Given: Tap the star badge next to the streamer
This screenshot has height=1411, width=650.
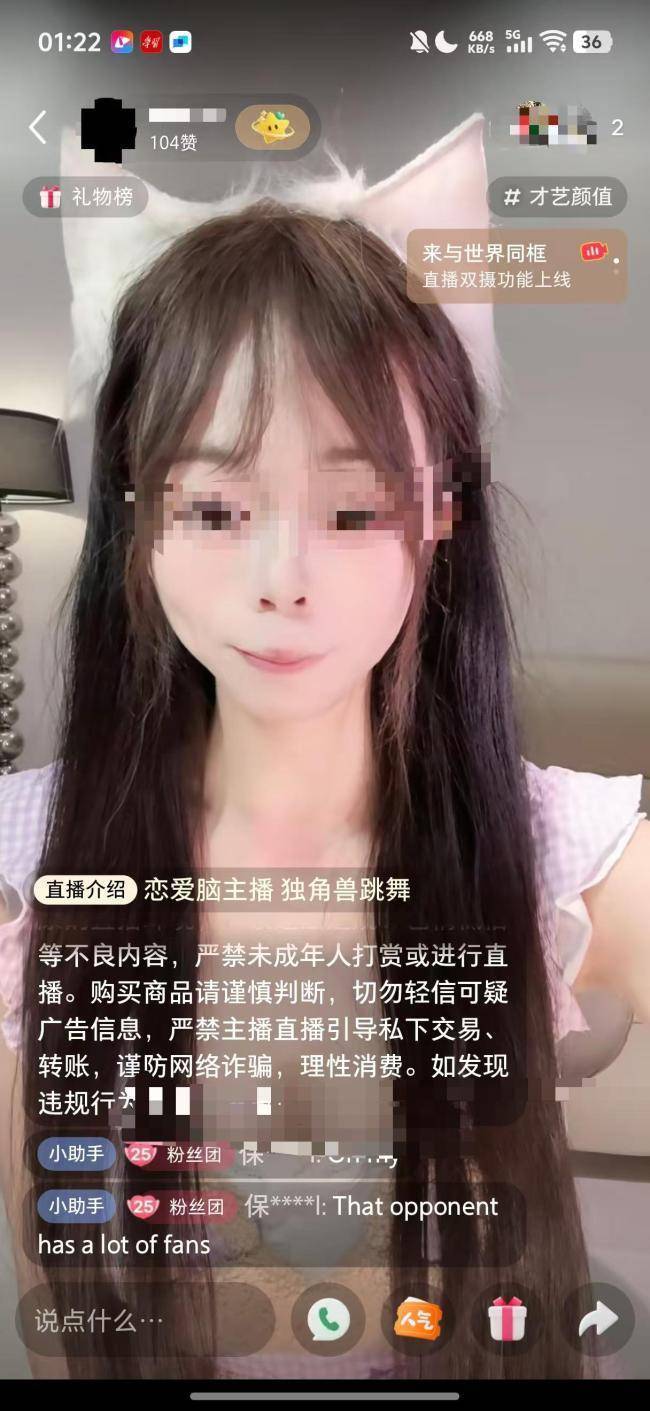Looking at the screenshot, I should coord(272,128).
